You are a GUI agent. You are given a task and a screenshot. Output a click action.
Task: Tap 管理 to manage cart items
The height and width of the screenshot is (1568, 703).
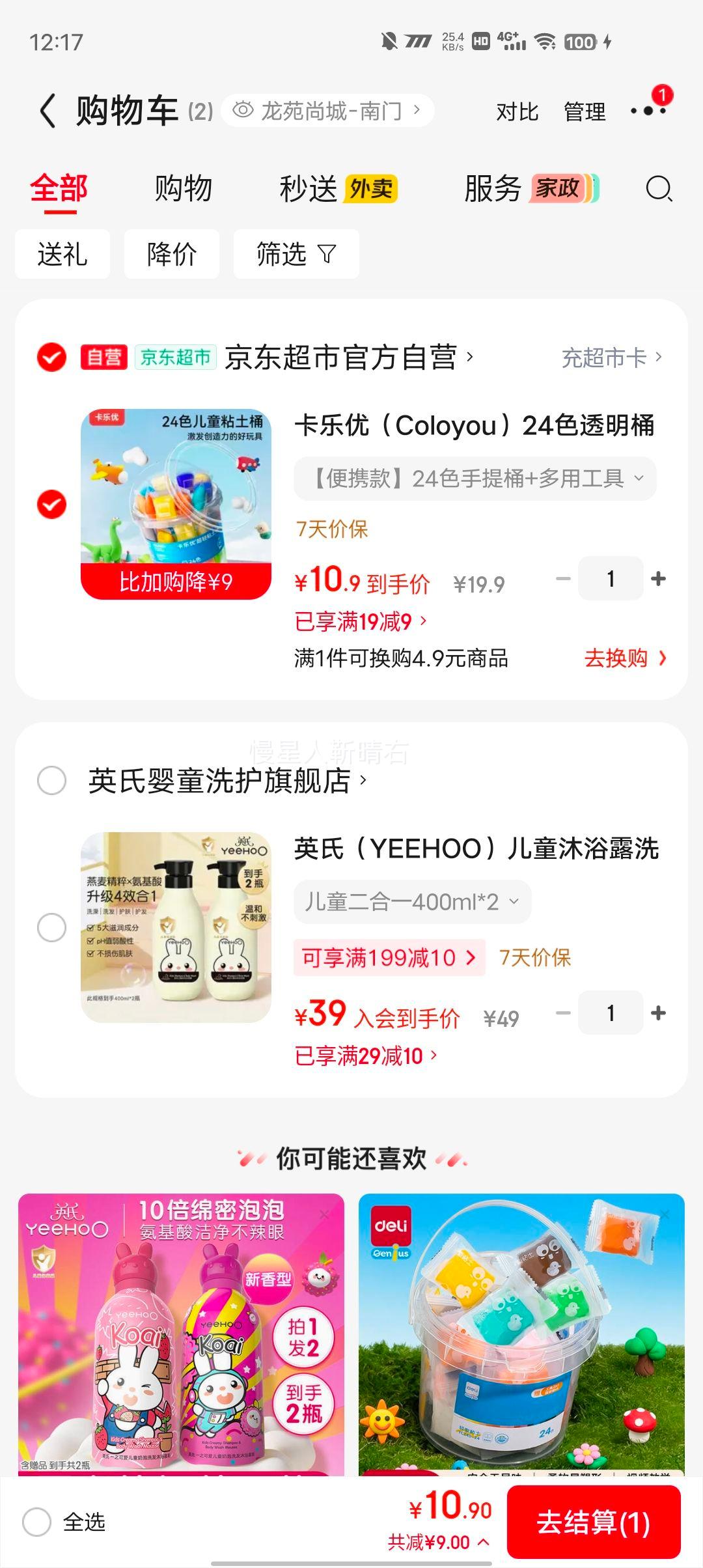click(584, 112)
